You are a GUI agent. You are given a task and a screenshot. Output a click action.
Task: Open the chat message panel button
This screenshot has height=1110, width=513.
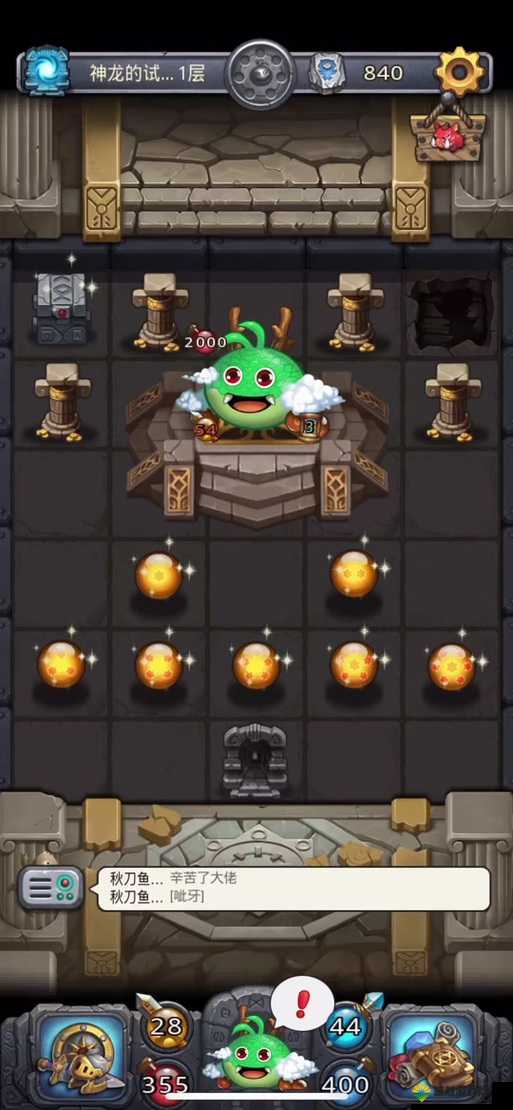51,888
